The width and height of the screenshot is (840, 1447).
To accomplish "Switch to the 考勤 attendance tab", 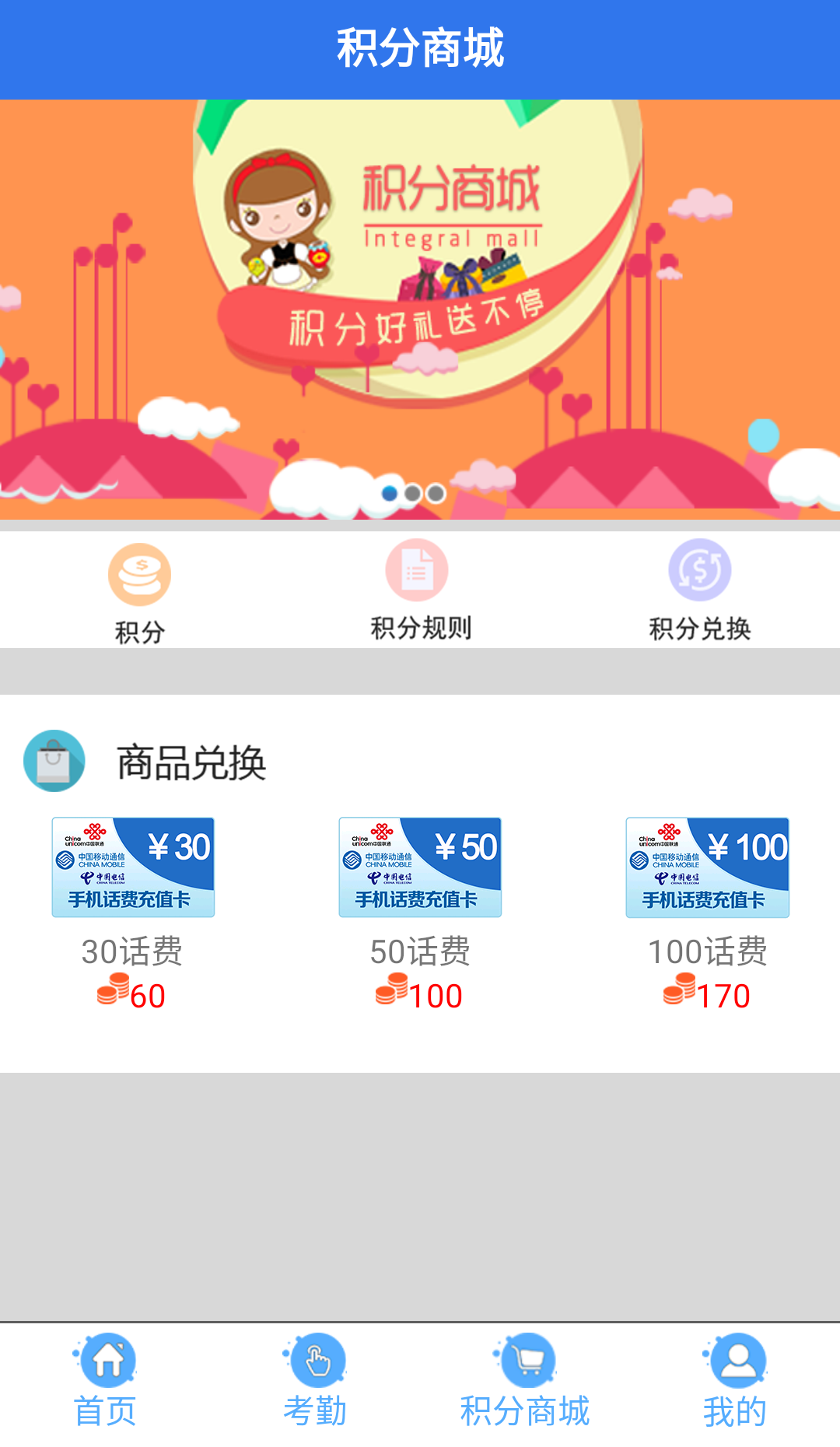I will tap(315, 1382).
